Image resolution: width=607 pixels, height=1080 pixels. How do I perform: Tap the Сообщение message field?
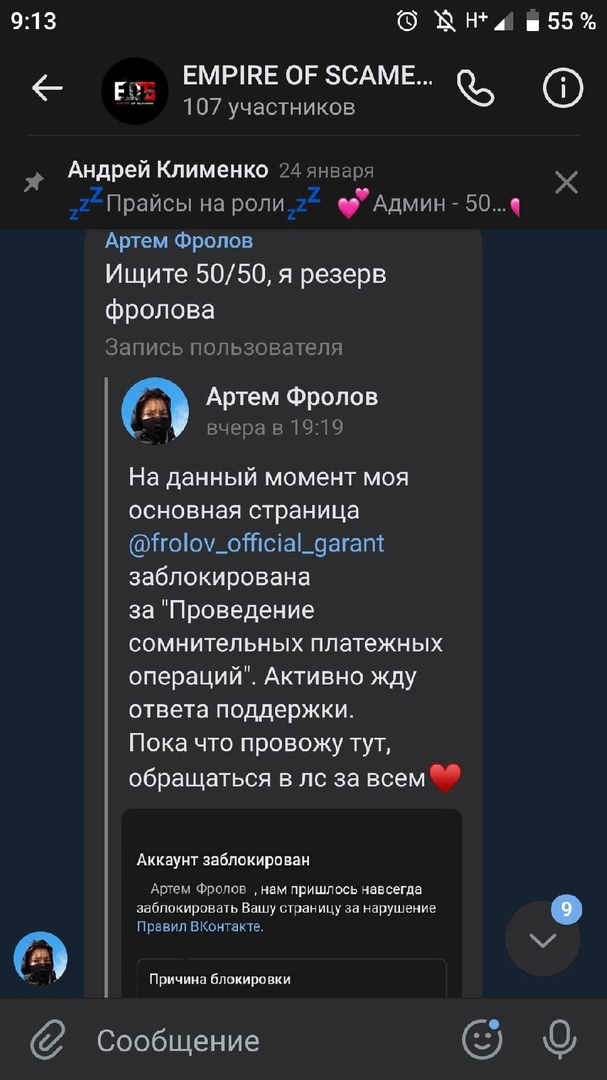[x=260, y=1040]
